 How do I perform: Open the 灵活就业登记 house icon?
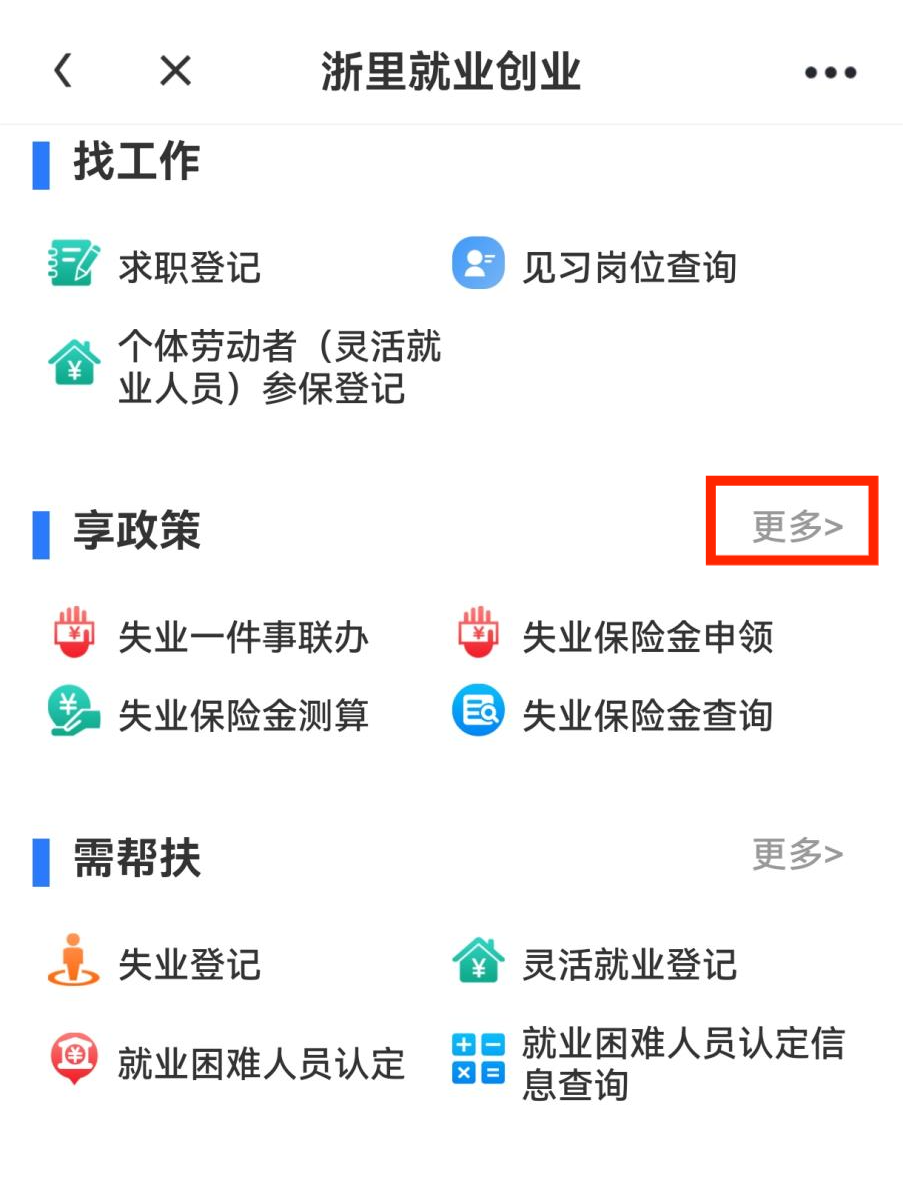tap(478, 962)
